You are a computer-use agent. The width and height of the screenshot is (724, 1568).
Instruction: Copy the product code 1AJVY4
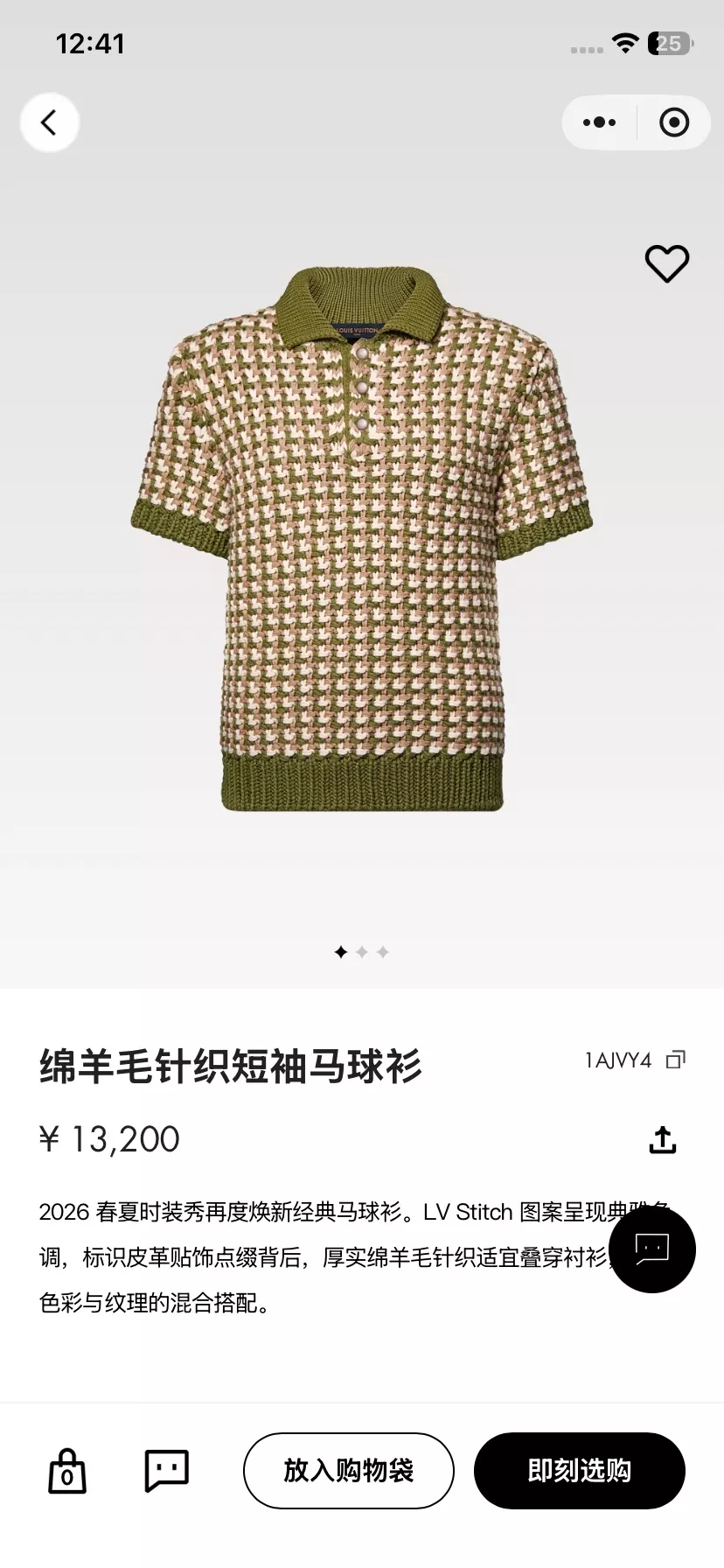[676, 1060]
